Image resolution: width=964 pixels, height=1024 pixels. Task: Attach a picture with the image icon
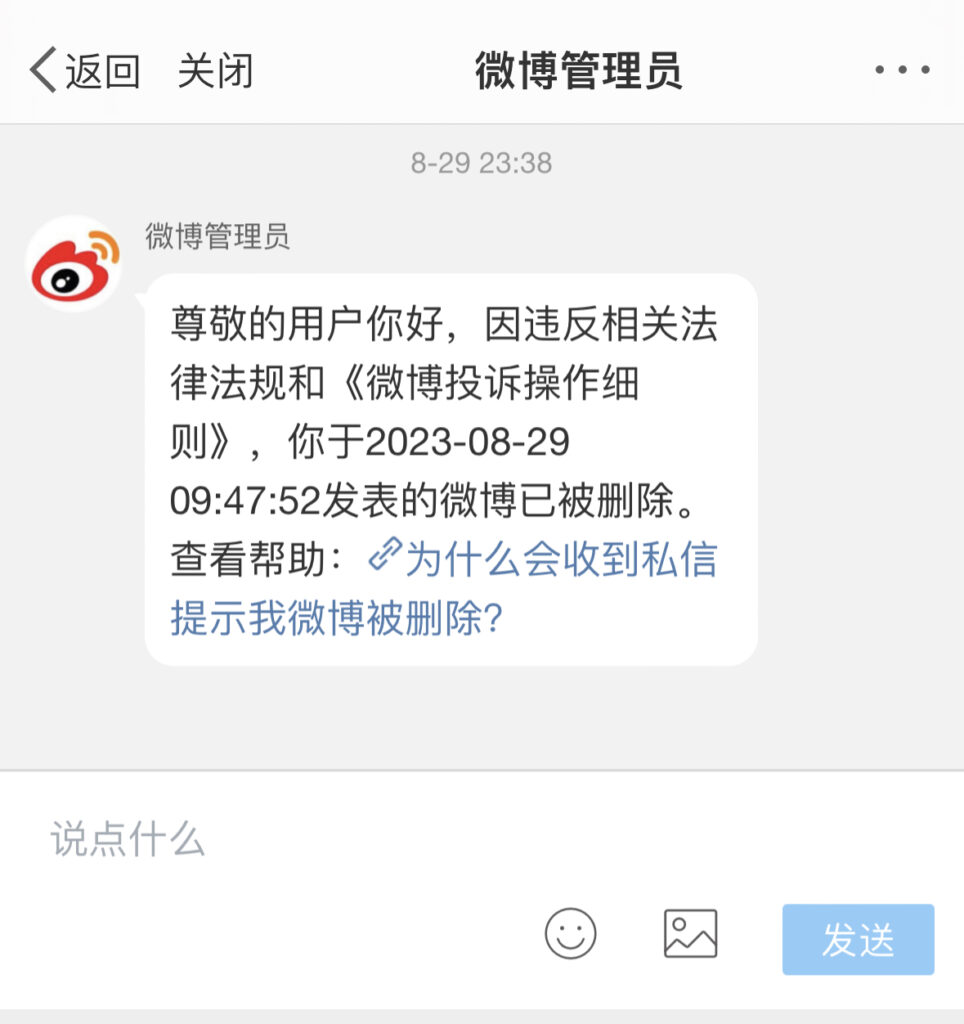(691, 934)
